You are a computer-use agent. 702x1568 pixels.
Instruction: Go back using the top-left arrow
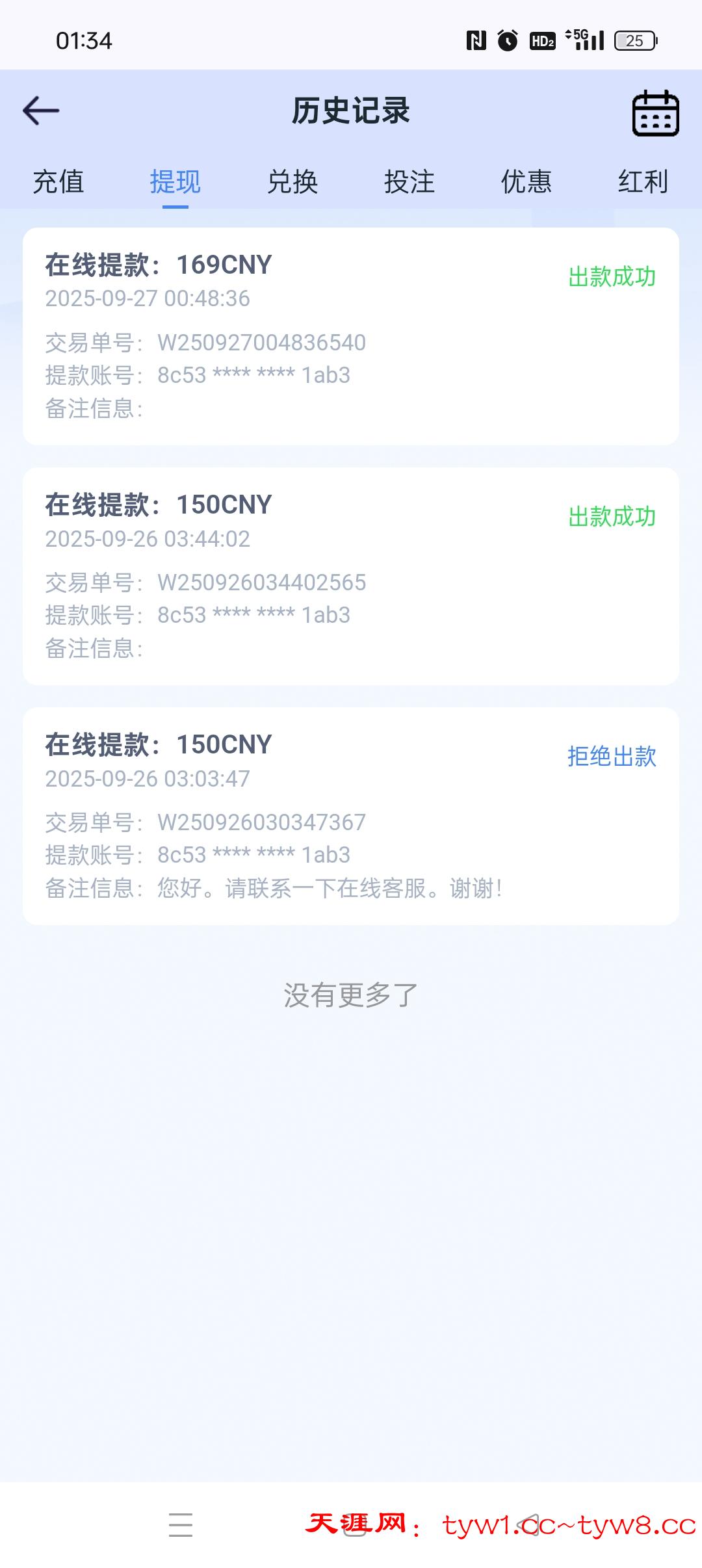[41, 111]
